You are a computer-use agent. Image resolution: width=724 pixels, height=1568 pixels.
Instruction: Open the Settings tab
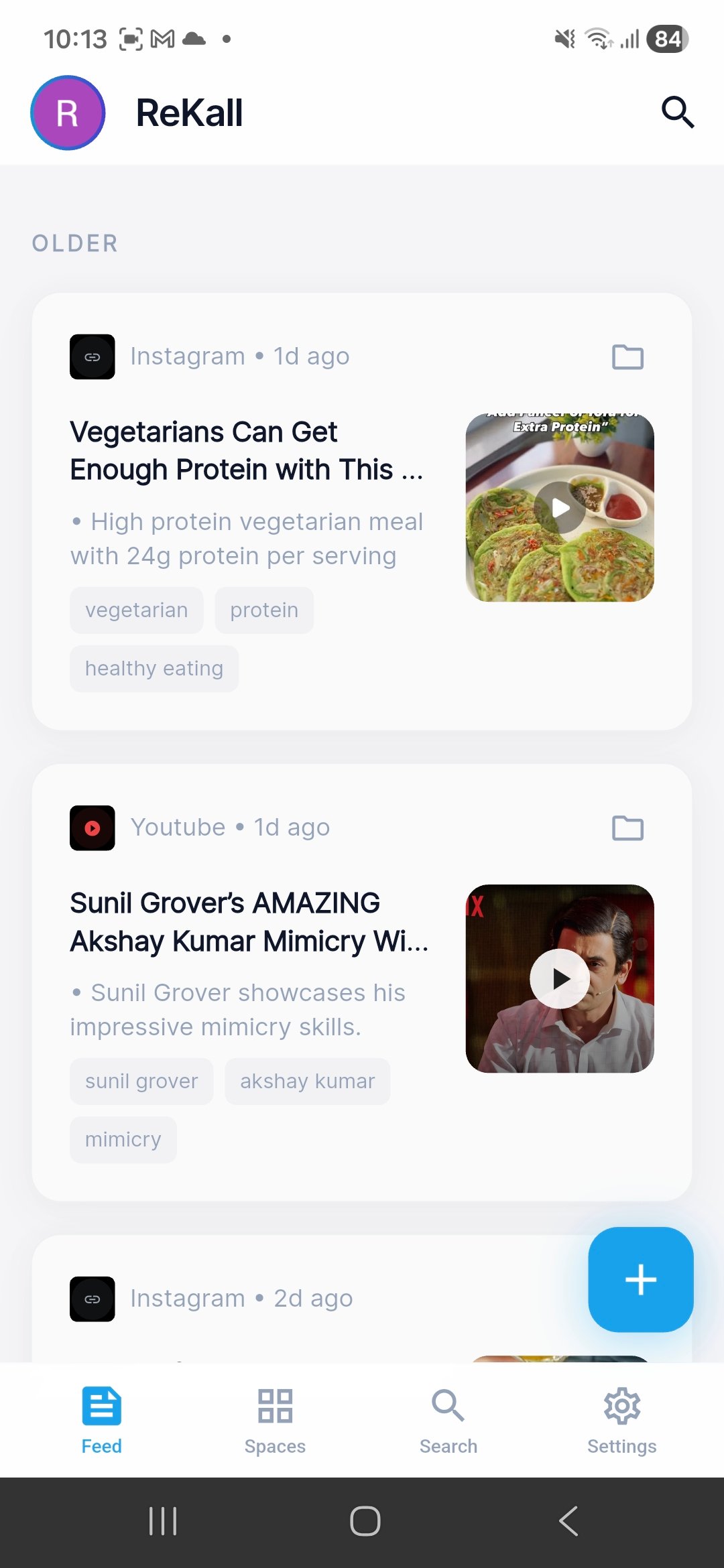point(621,1419)
